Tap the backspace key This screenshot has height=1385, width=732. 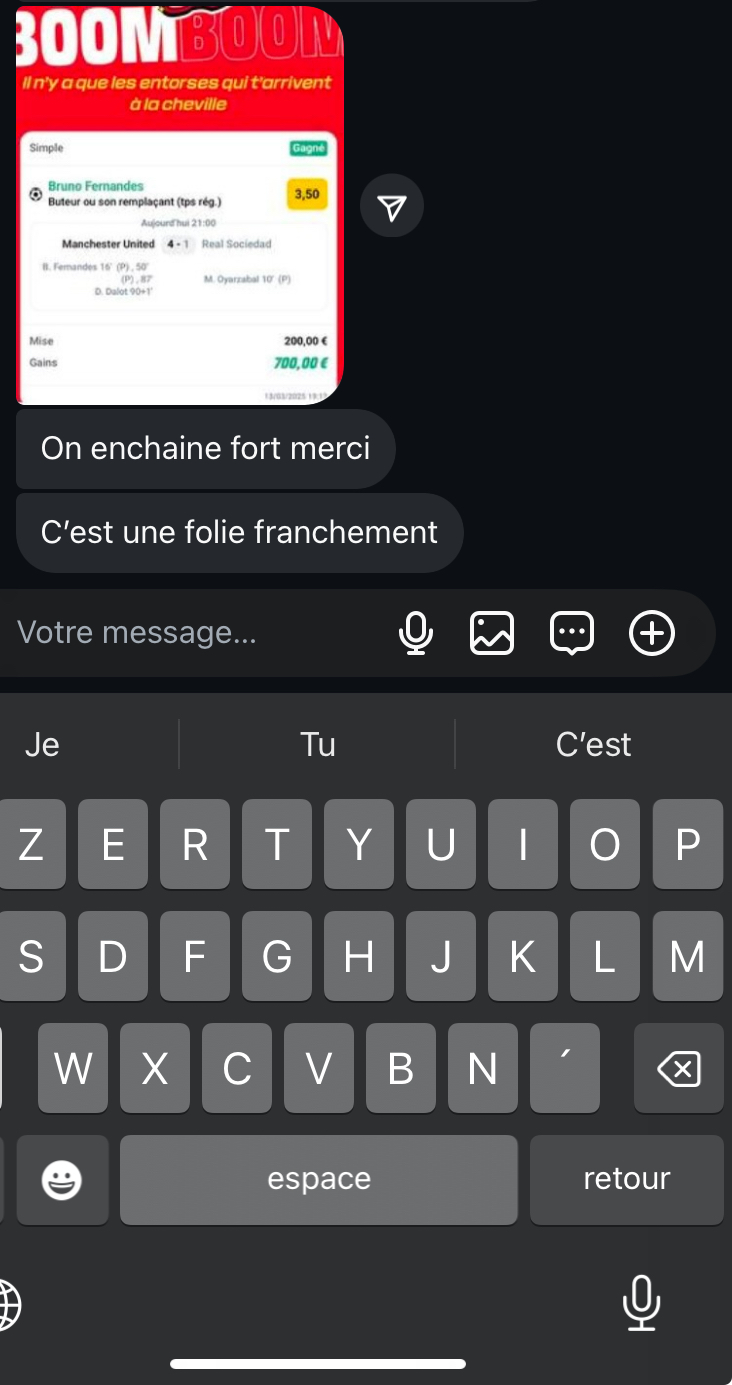[678, 1069]
